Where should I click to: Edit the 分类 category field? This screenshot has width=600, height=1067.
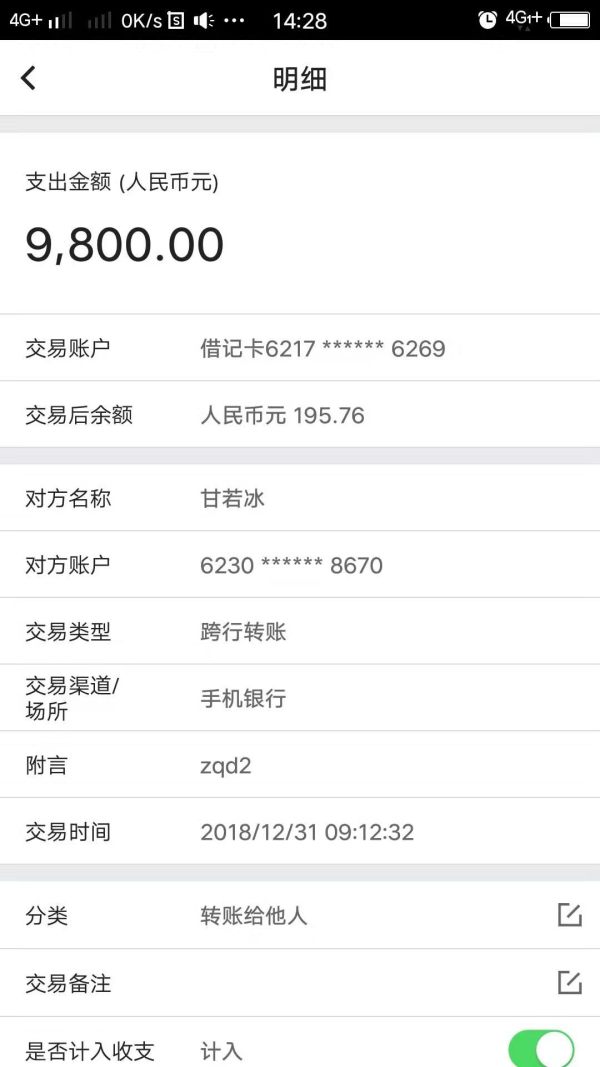tap(569, 915)
